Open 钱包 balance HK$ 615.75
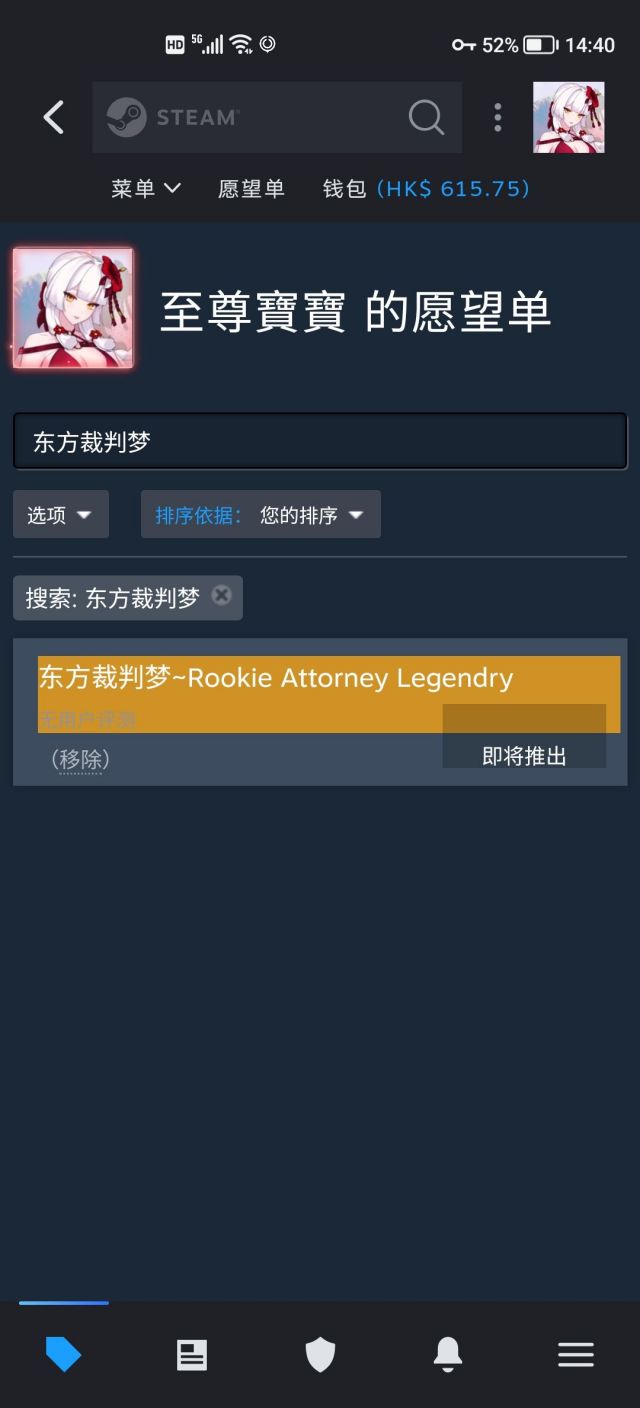Viewport: 640px width, 1408px height. tap(426, 188)
